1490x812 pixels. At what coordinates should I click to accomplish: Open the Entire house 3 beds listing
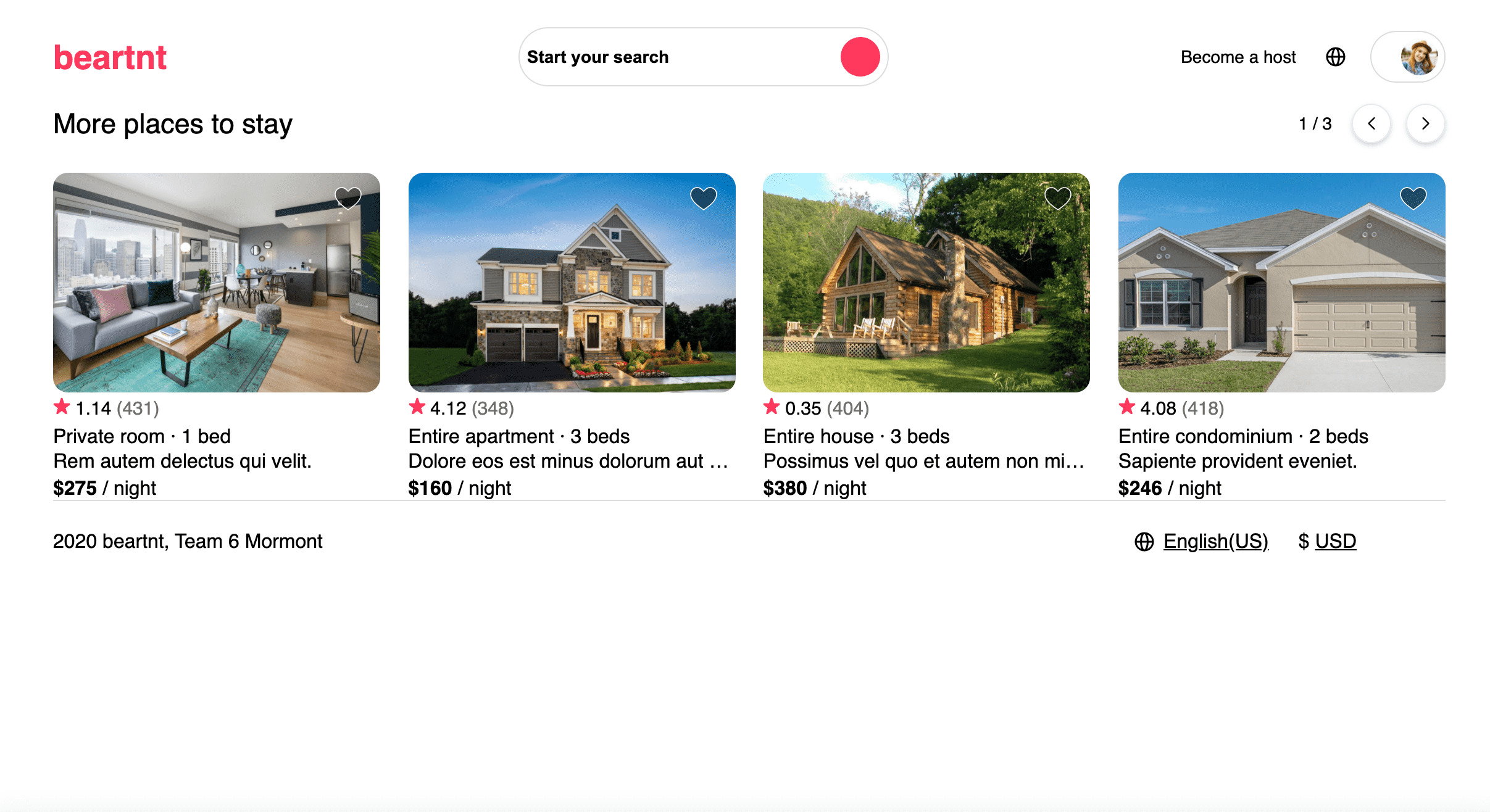click(x=926, y=283)
